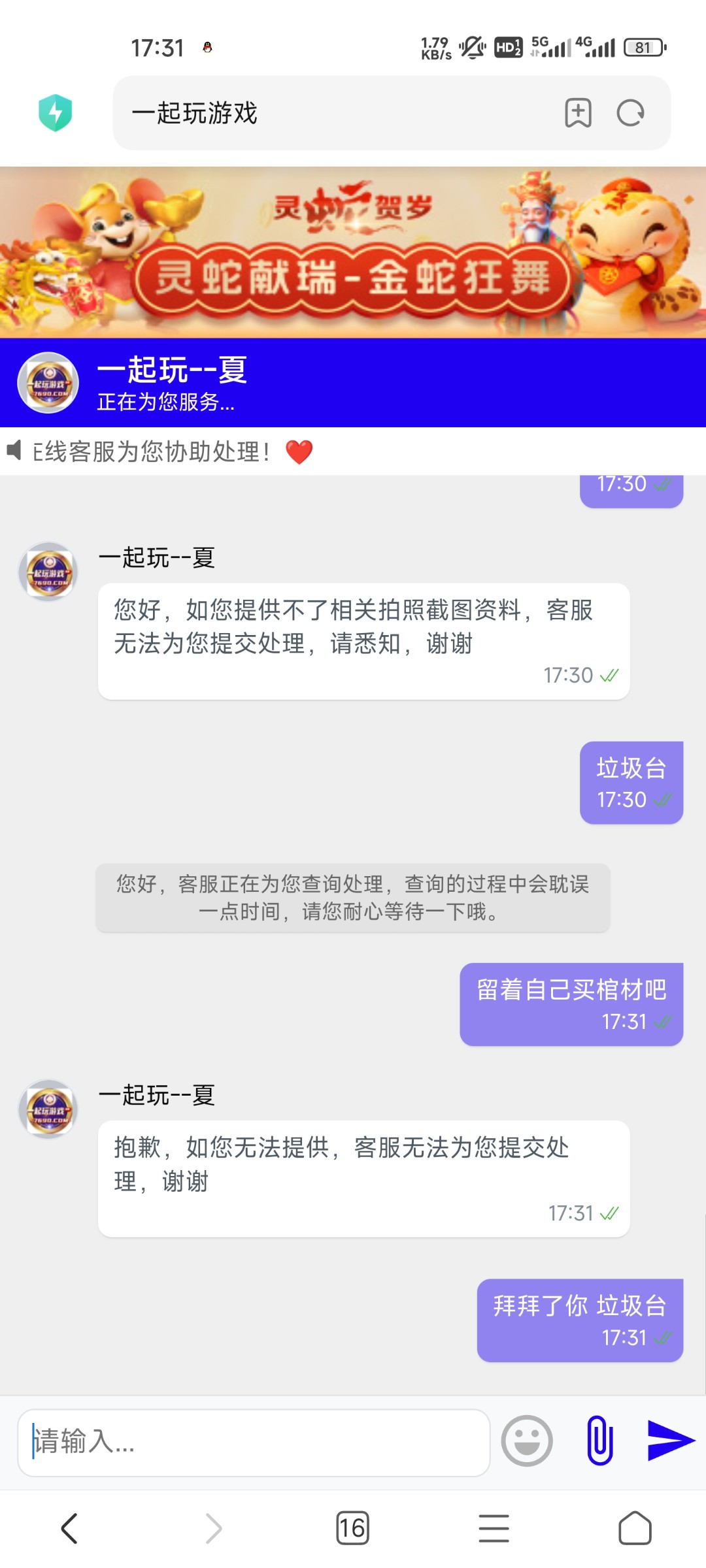
Task: Tap the green security shield icon
Action: click(x=56, y=113)
